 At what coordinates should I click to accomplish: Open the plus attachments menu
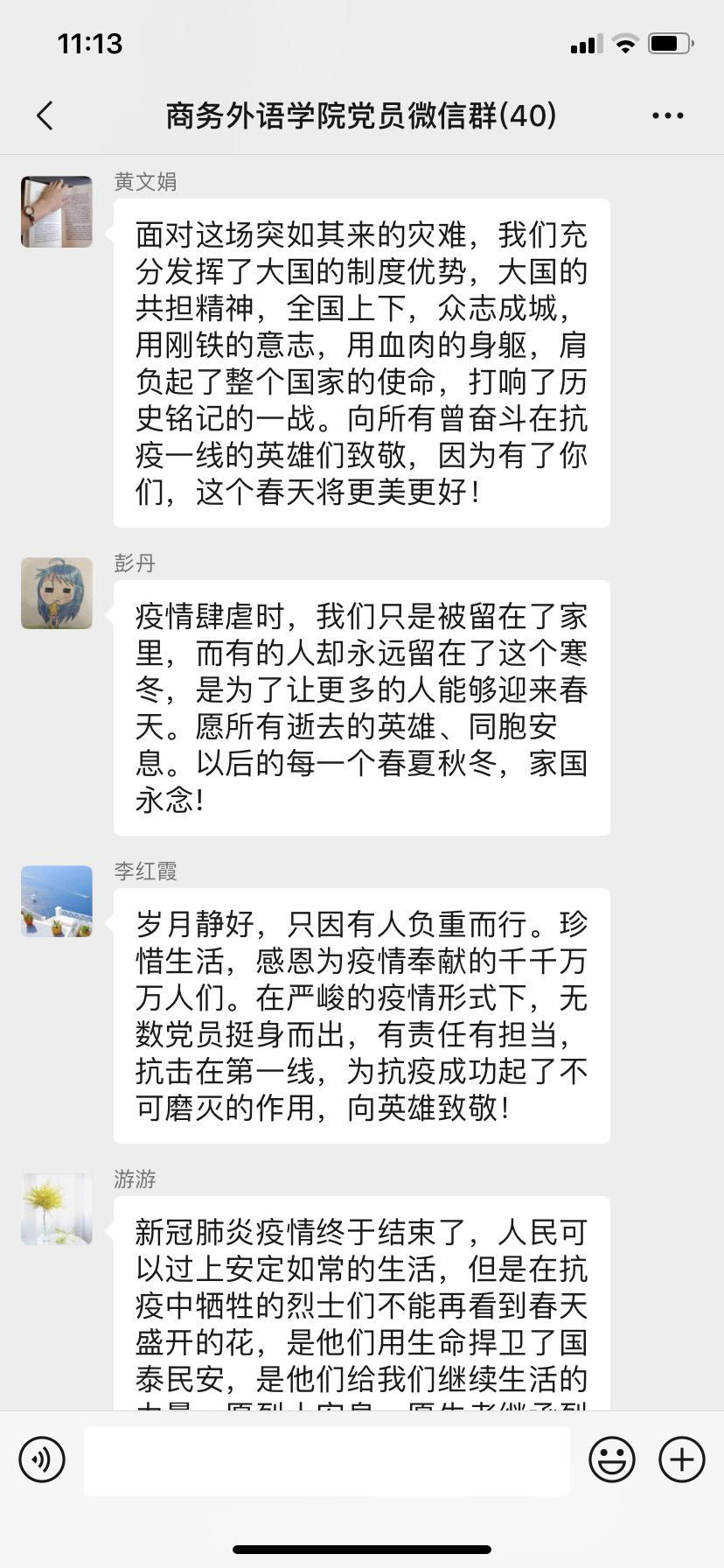(x=682, y=1459)
